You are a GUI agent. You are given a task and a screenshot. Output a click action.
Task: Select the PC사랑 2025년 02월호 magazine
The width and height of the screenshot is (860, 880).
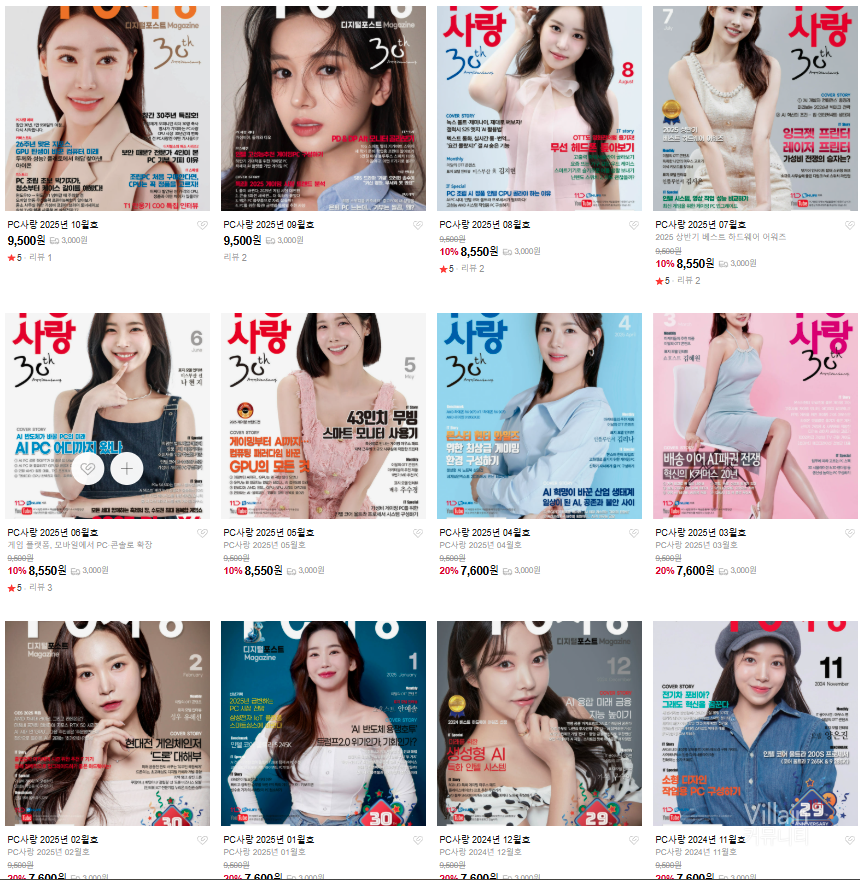[108, 723]
